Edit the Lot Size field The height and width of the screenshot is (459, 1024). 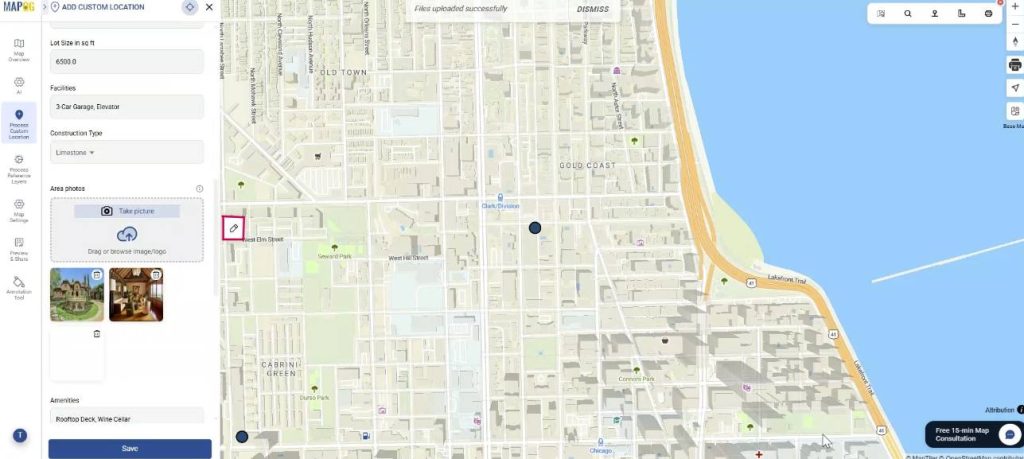point(126,61)
